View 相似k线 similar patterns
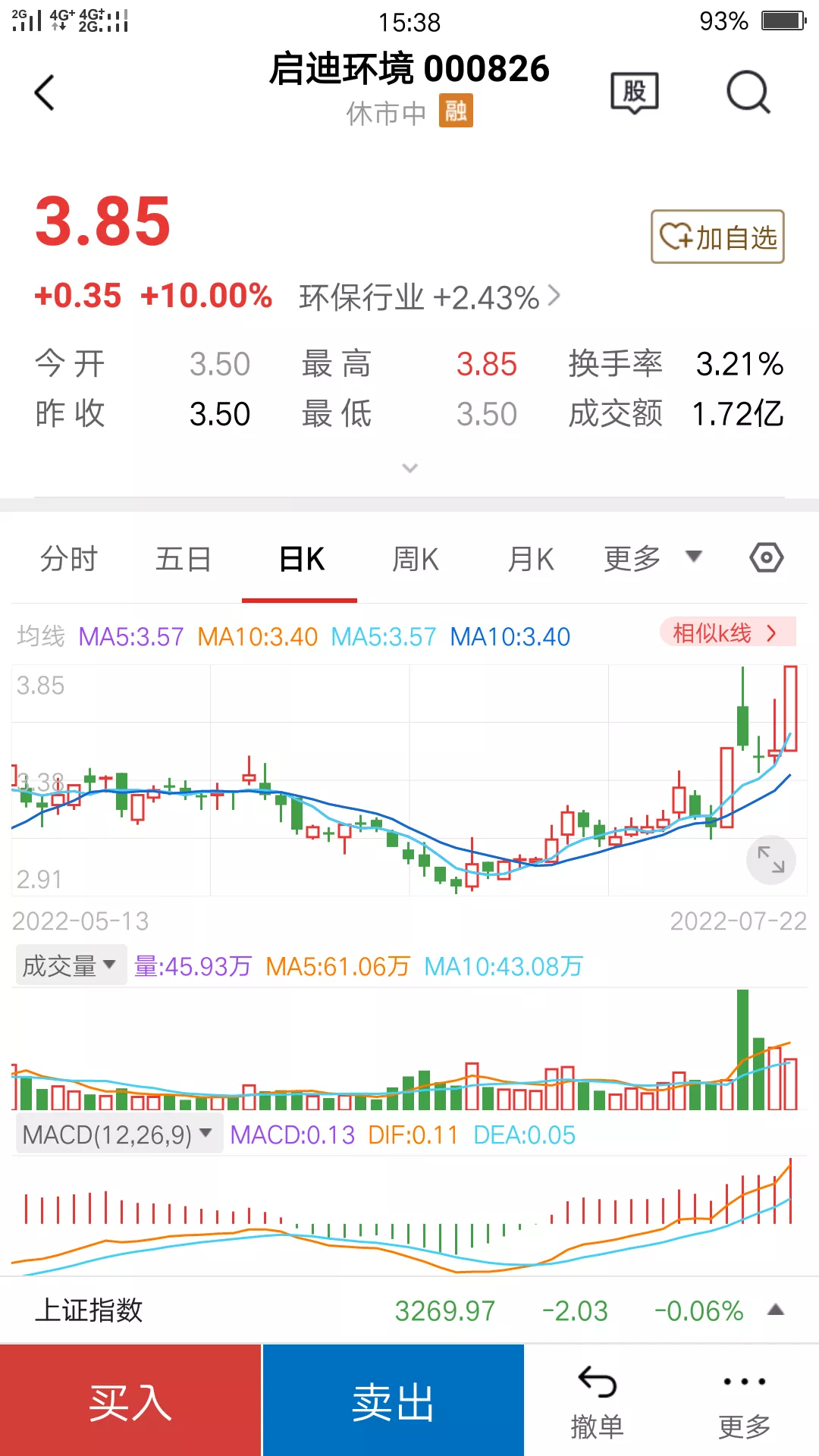This screenshot has width=819, height=1456. pos(726,632)
